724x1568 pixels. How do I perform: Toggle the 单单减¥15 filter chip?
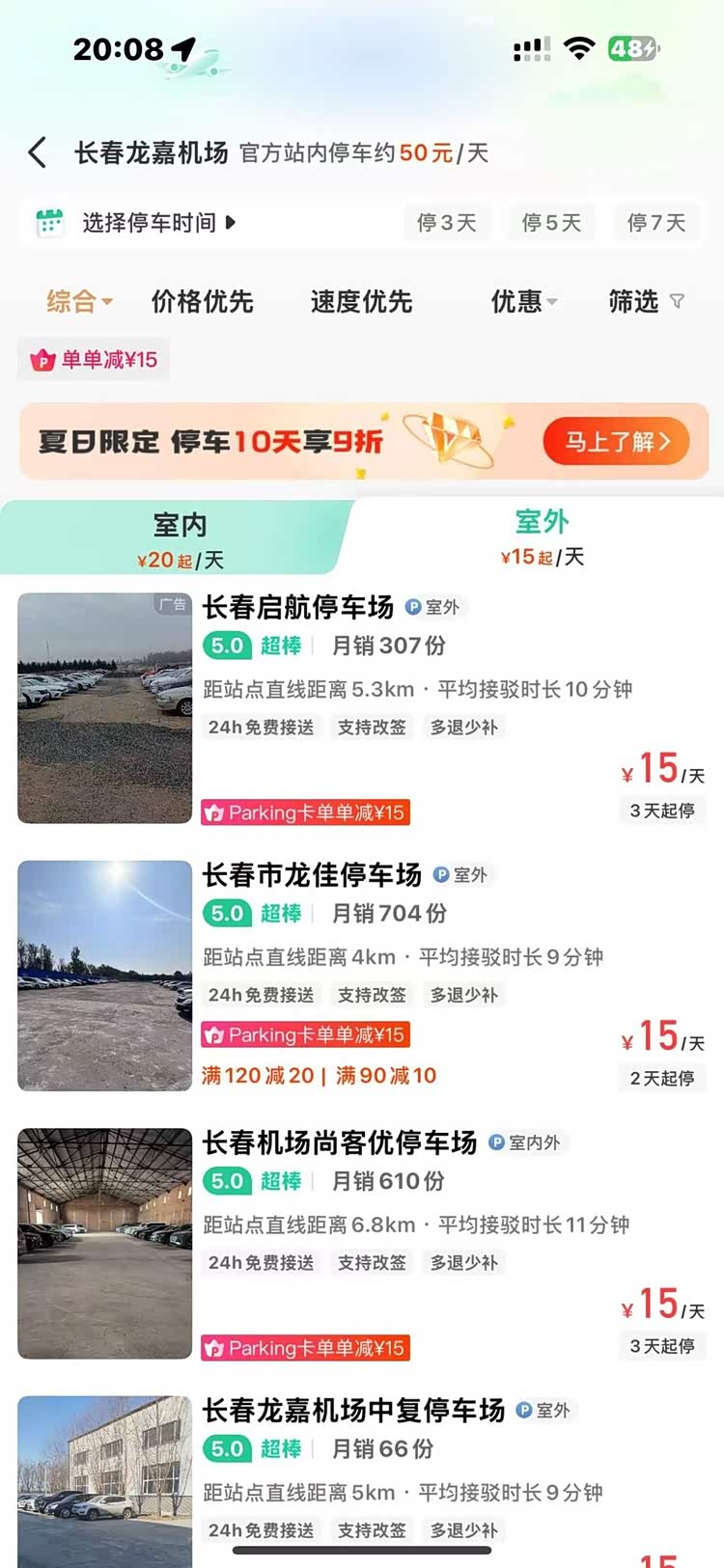pyautogui.click(x=95, y=360)
